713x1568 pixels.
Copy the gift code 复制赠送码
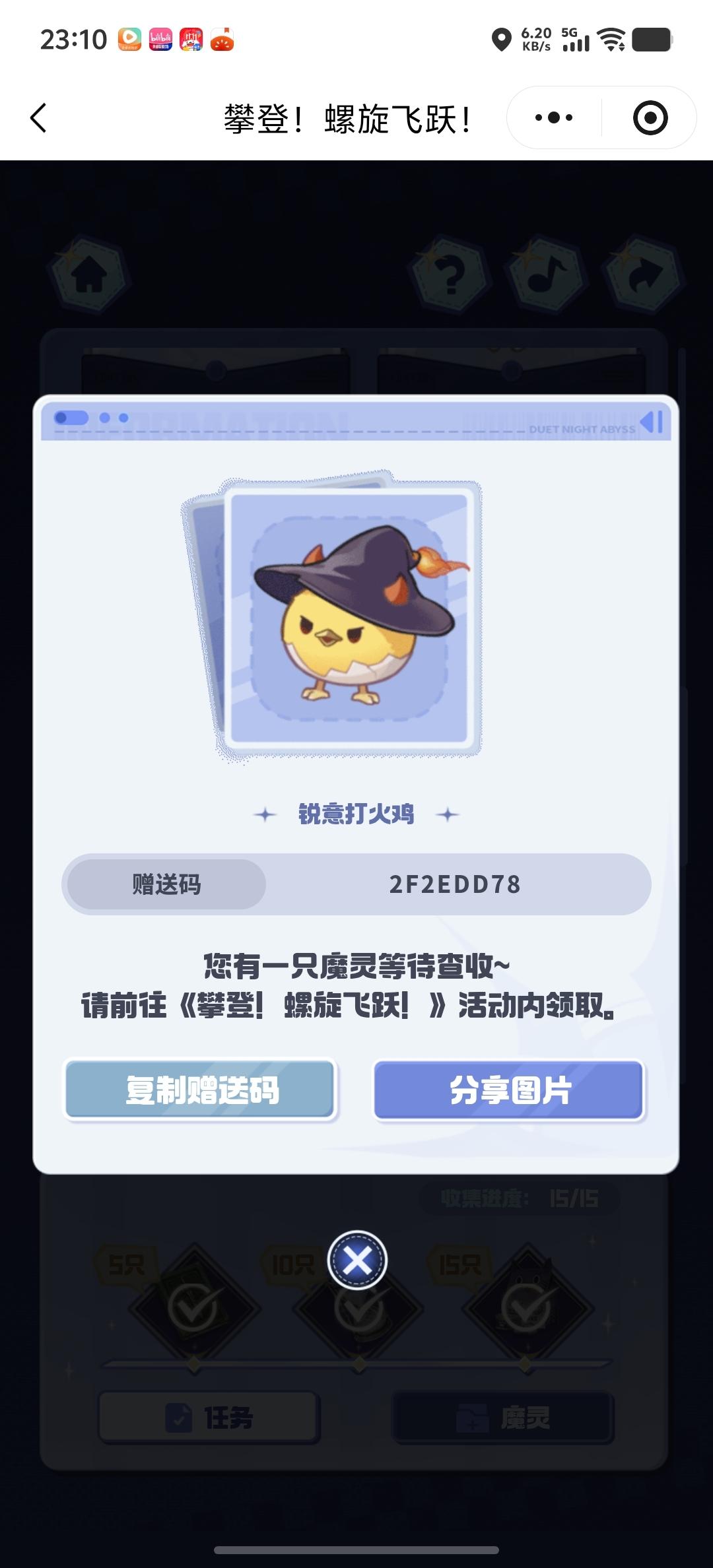pos(201,1090)
